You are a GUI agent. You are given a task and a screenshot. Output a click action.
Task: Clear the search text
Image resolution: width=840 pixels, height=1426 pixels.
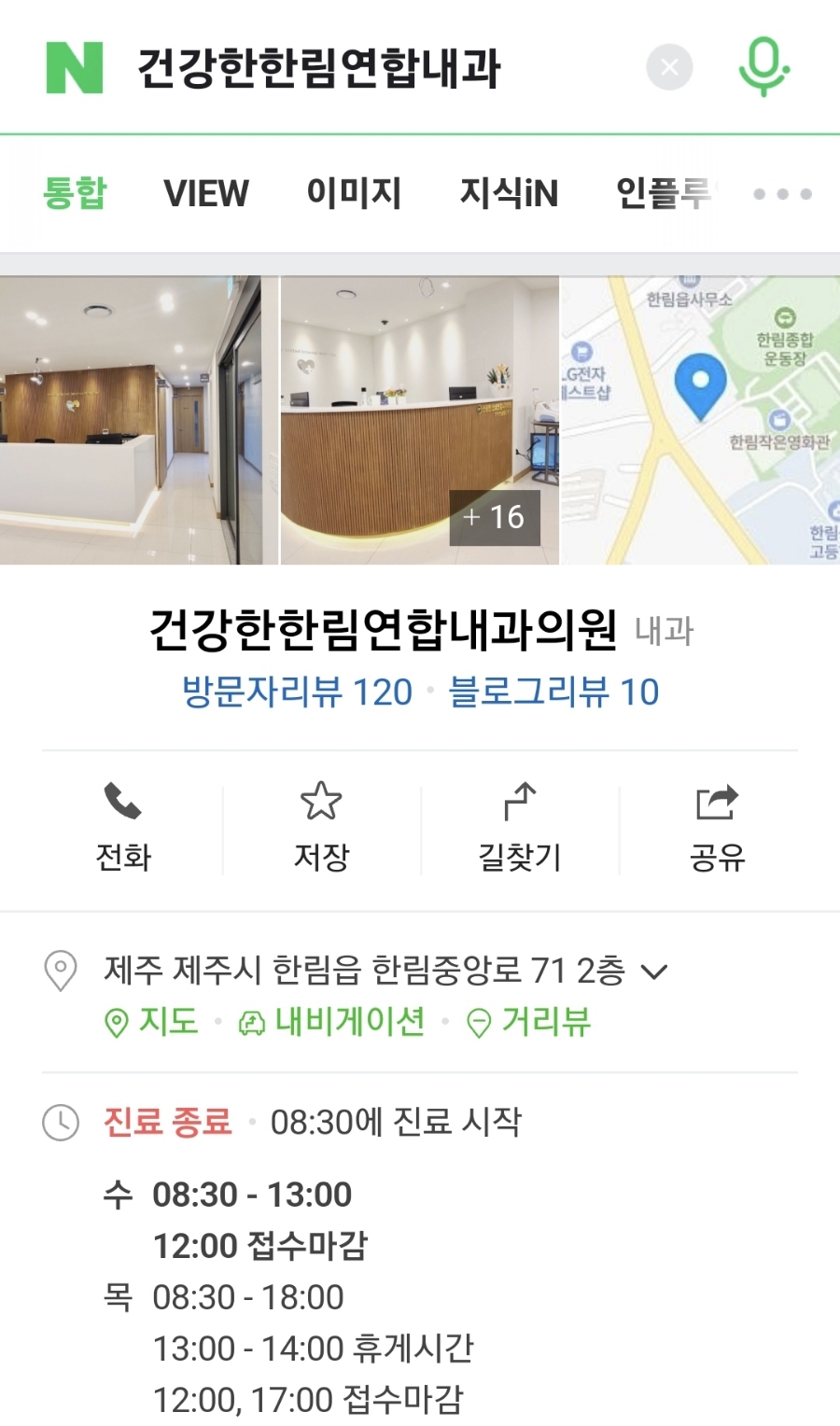coord(669,67)
